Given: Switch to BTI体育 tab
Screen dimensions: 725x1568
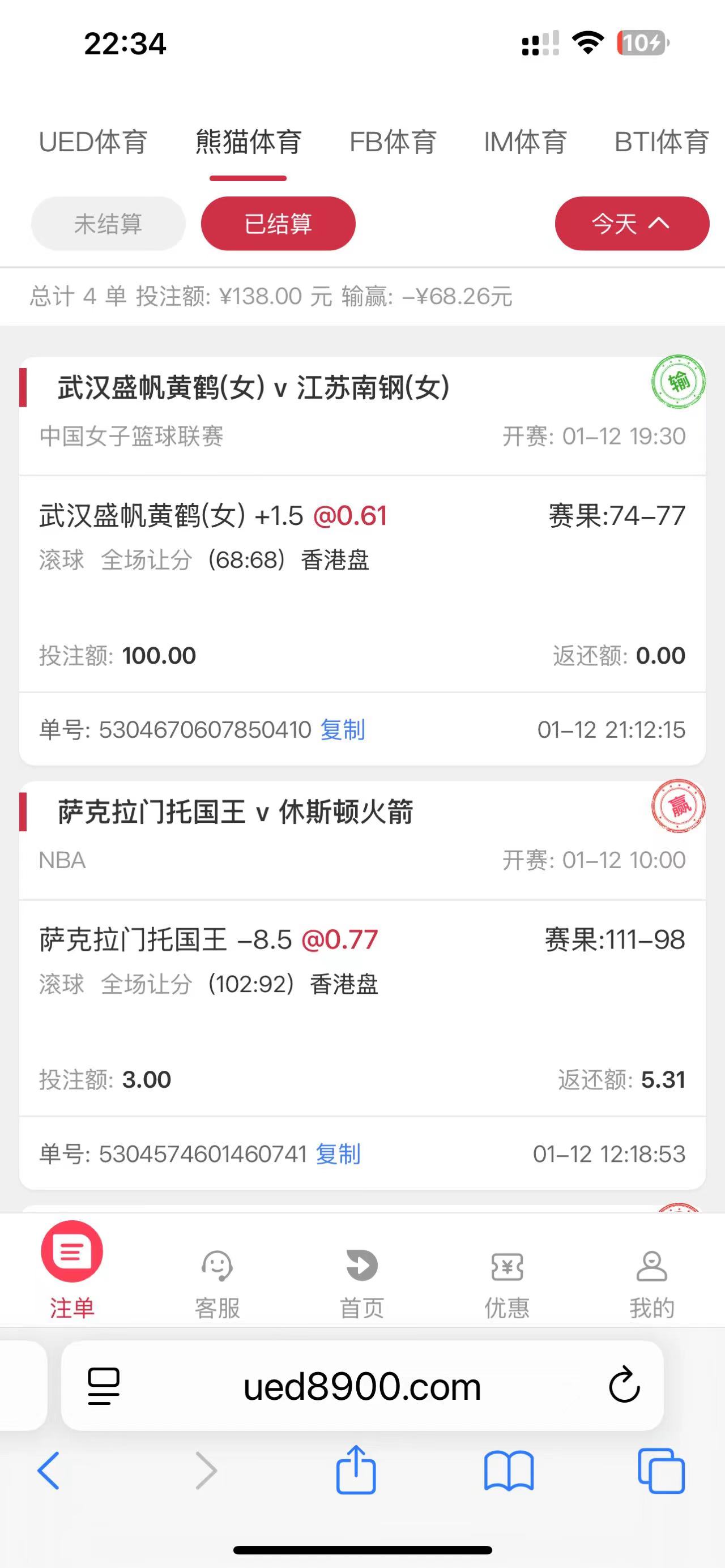Looking at the screenshot, I should coord(661,143).
